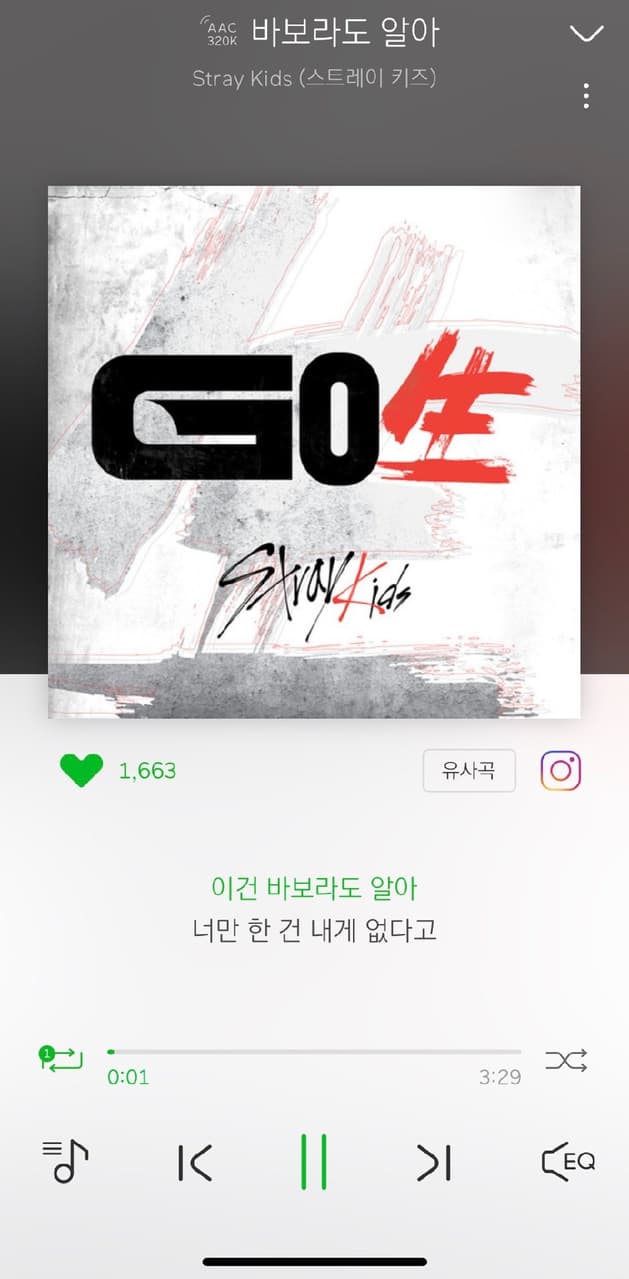Tap the playback progress bar
The height and width of the screenshot is (1279, 629).
314,1052
